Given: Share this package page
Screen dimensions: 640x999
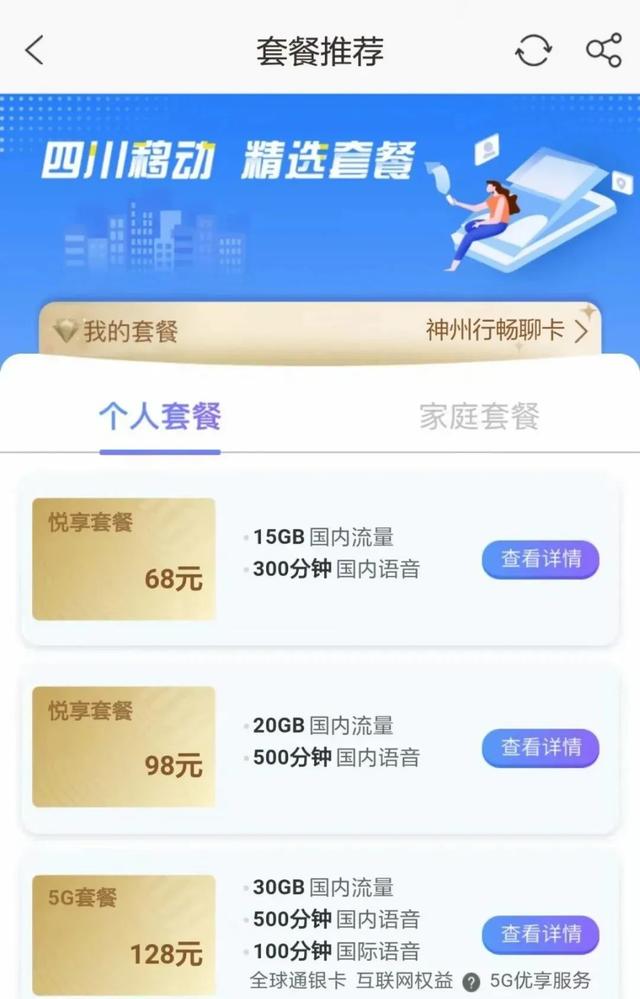Looking at the screenshot, I should tap(604, 50).
